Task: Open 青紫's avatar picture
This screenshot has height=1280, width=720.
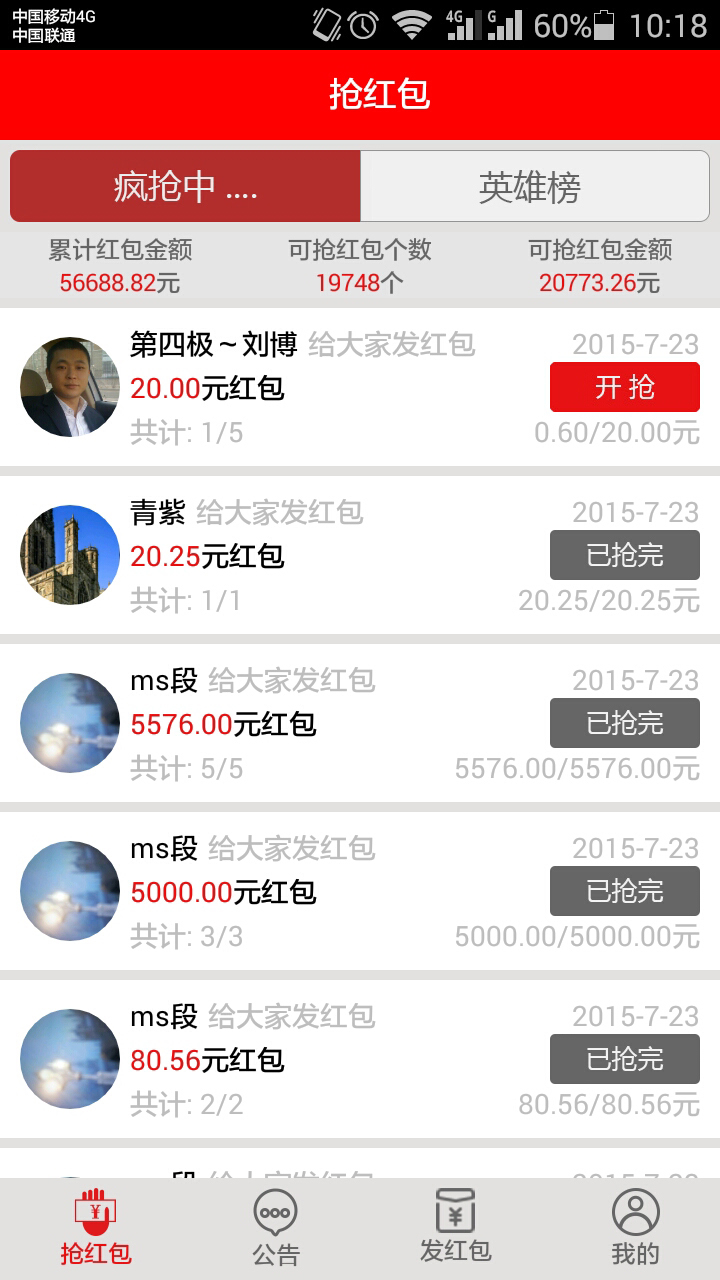Action: pyautogui.click(x=68, y=555)
